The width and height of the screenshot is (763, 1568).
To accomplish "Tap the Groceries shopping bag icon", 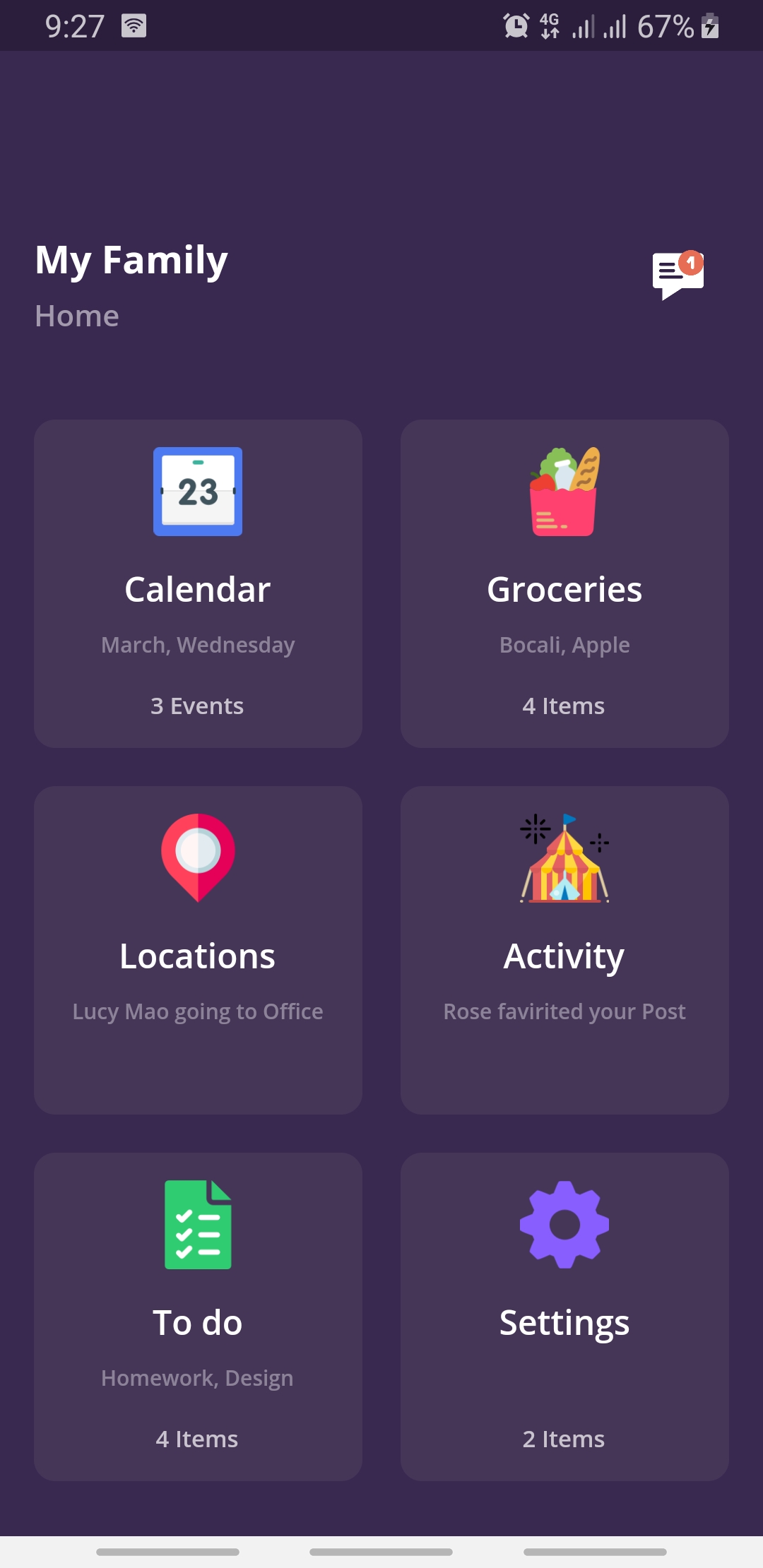I will (564, 489).
